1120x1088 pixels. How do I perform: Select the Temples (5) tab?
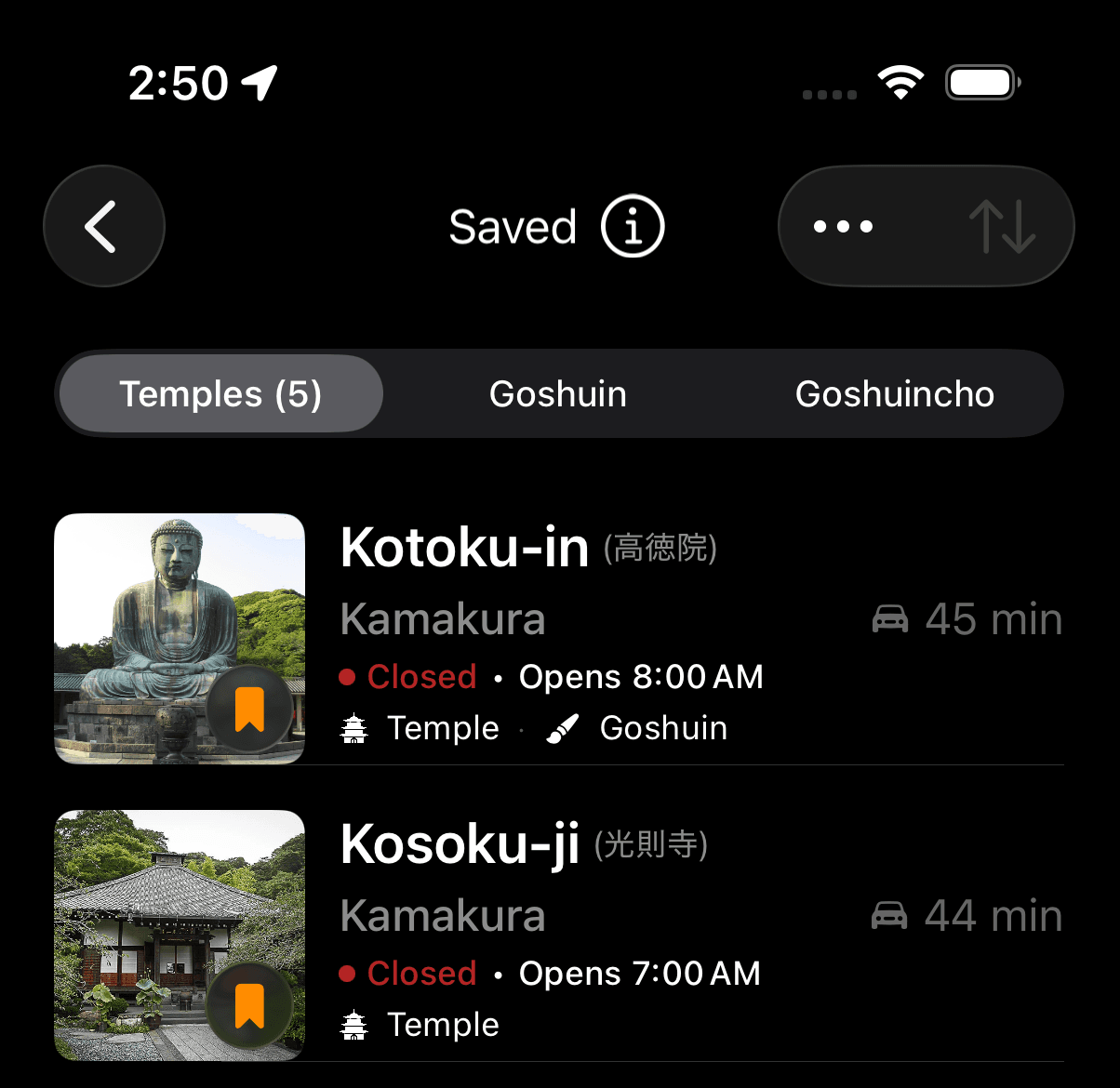220,393
